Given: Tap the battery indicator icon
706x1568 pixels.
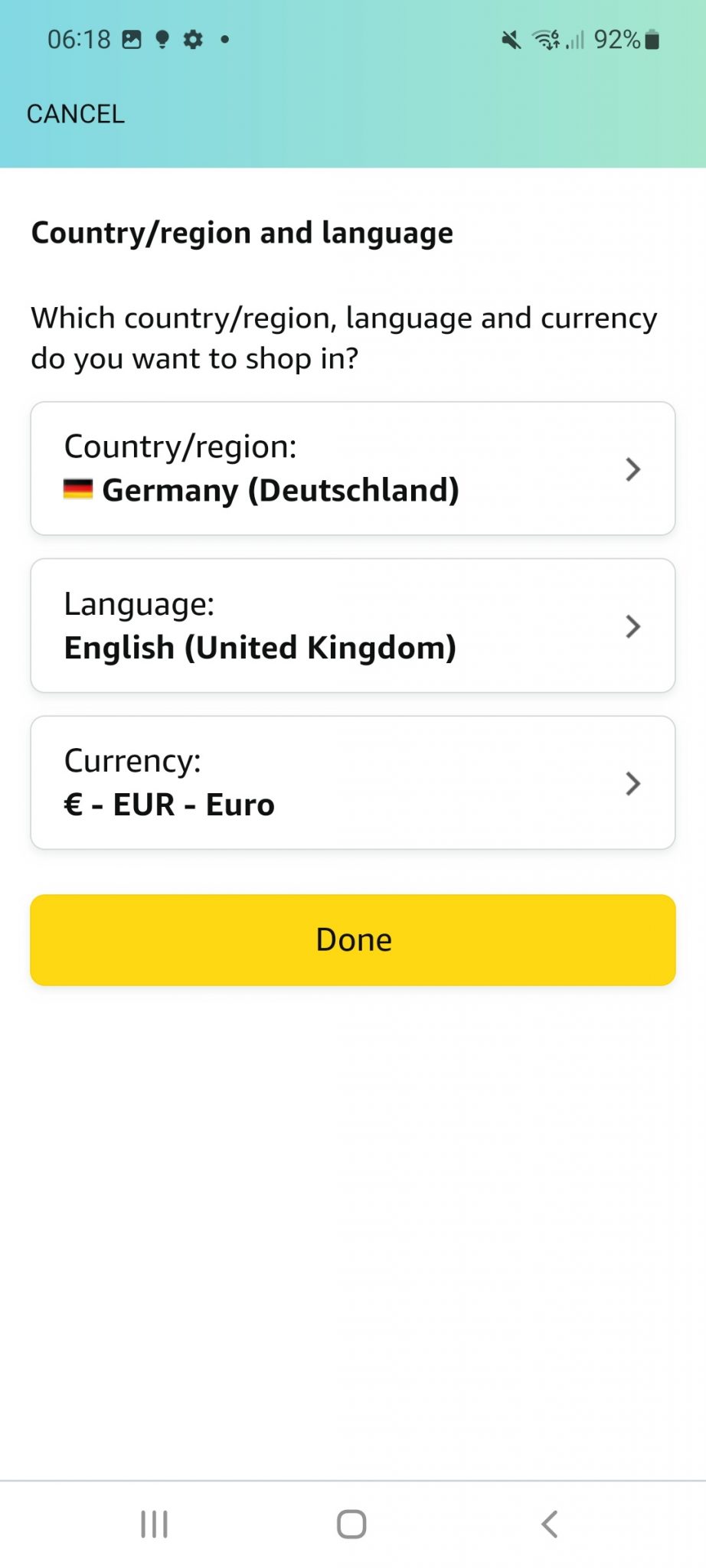Looking at the screenshot, I should [x=651, y=39].
